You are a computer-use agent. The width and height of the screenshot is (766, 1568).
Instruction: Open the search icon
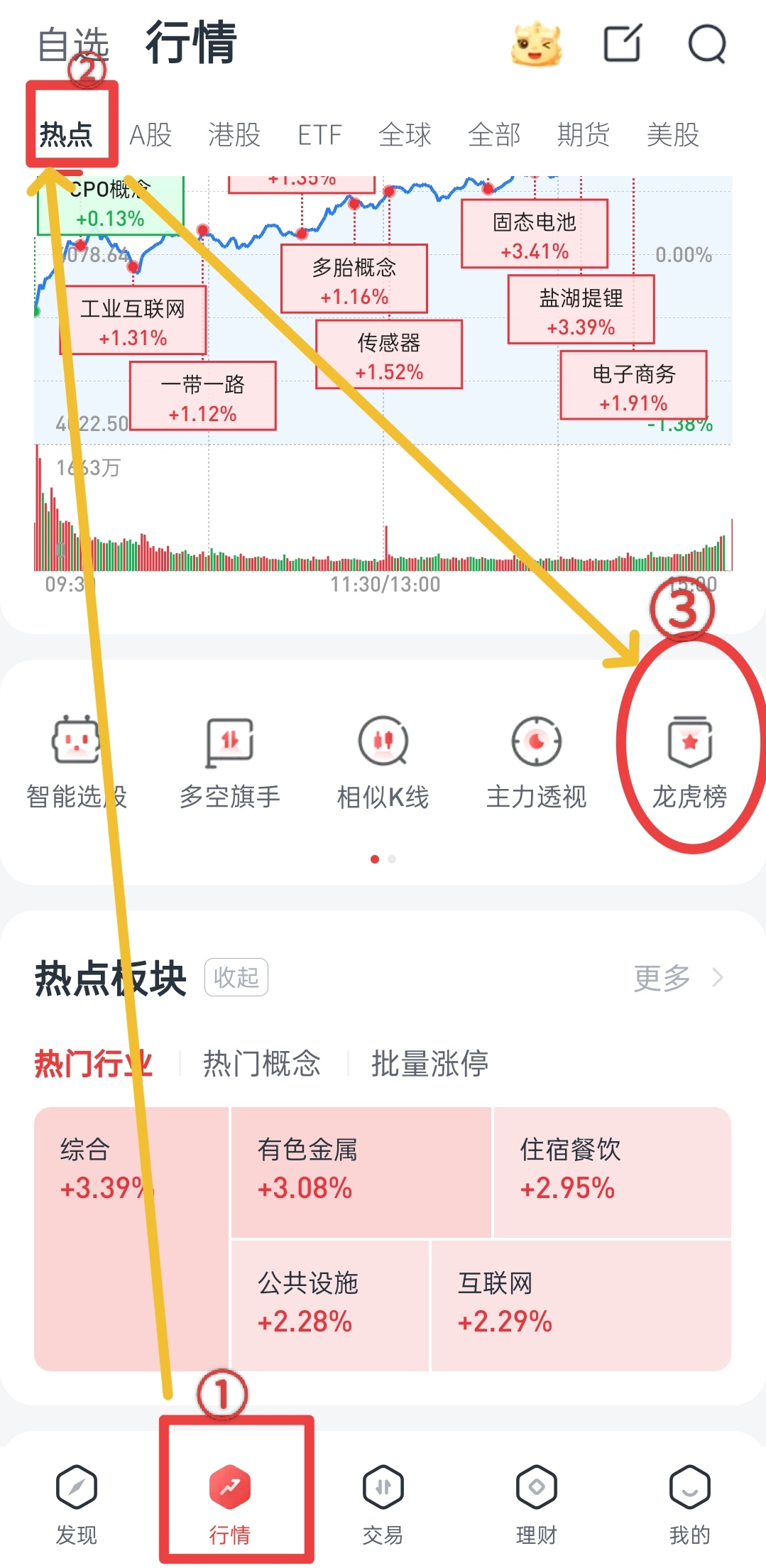tap(707, 44)
